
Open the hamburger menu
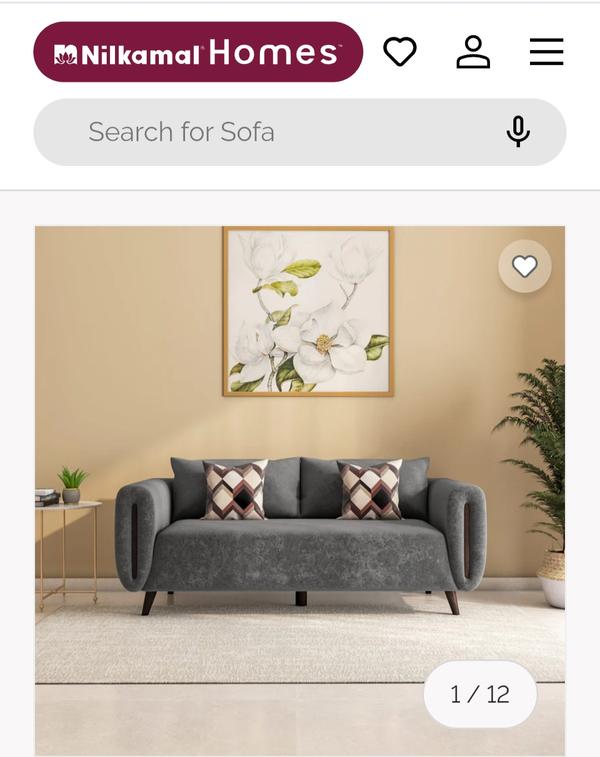[546, 52]
